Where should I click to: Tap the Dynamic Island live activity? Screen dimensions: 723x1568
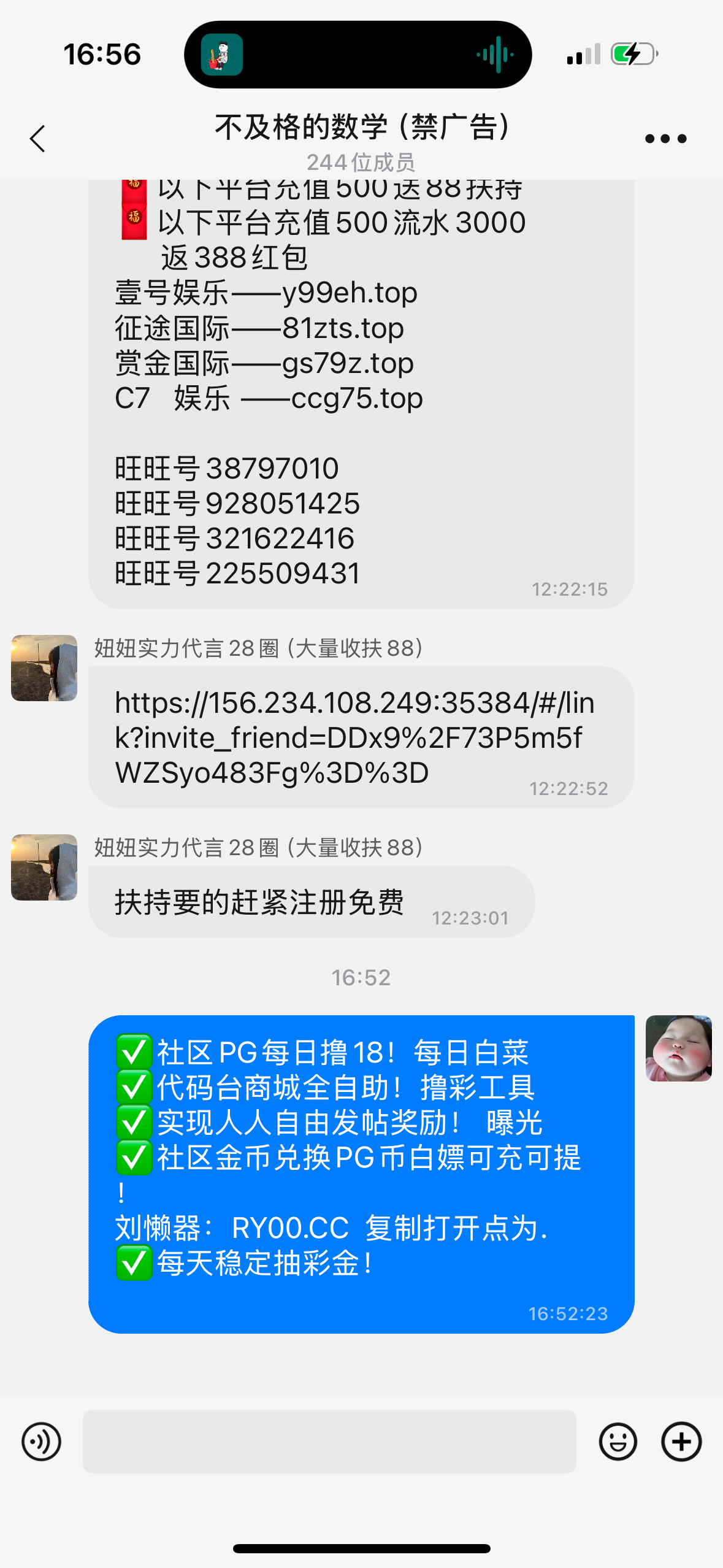point(358,55)
